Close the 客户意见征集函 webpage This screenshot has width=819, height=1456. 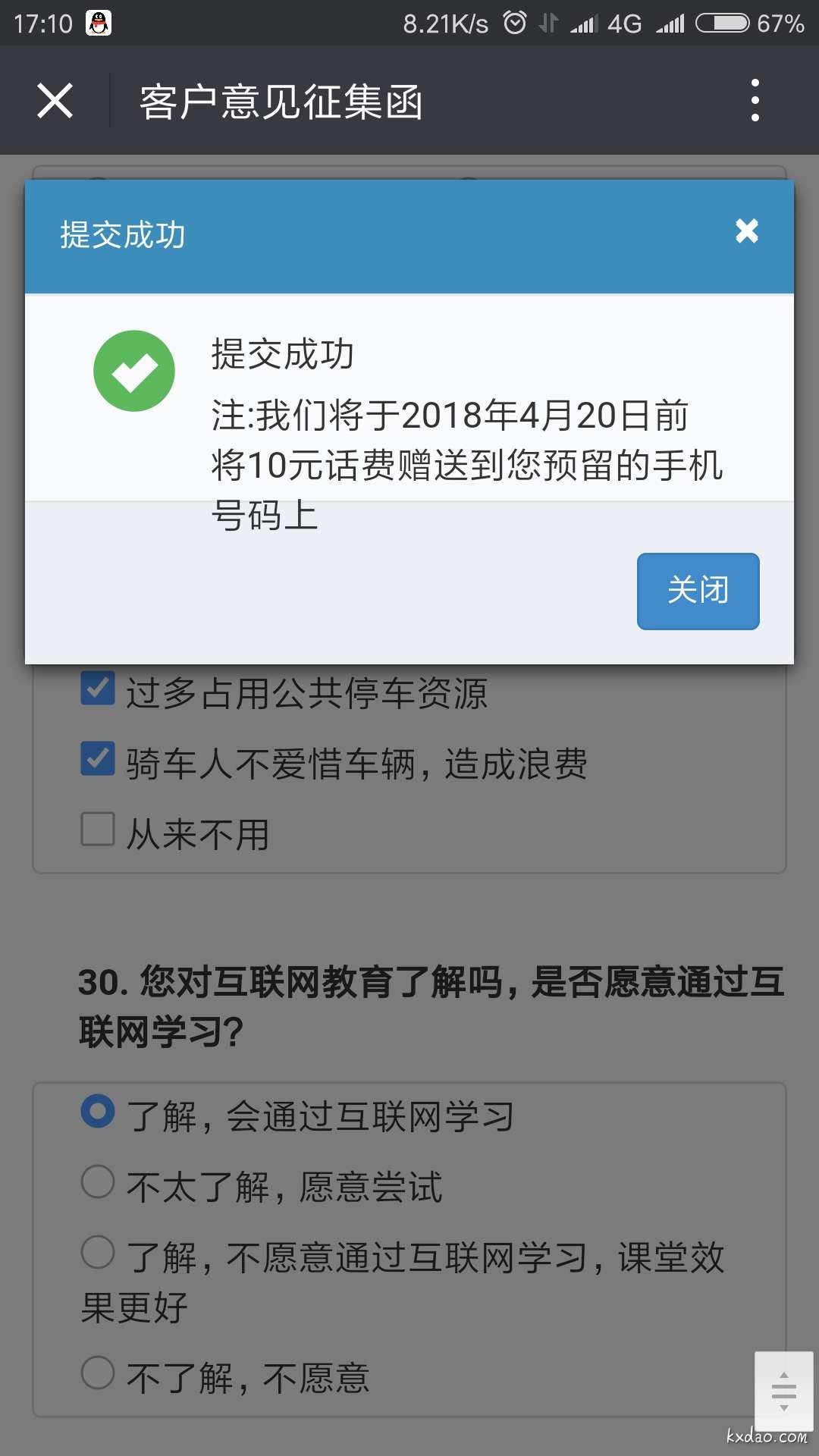pyautogui.click(x=55, y=101)
